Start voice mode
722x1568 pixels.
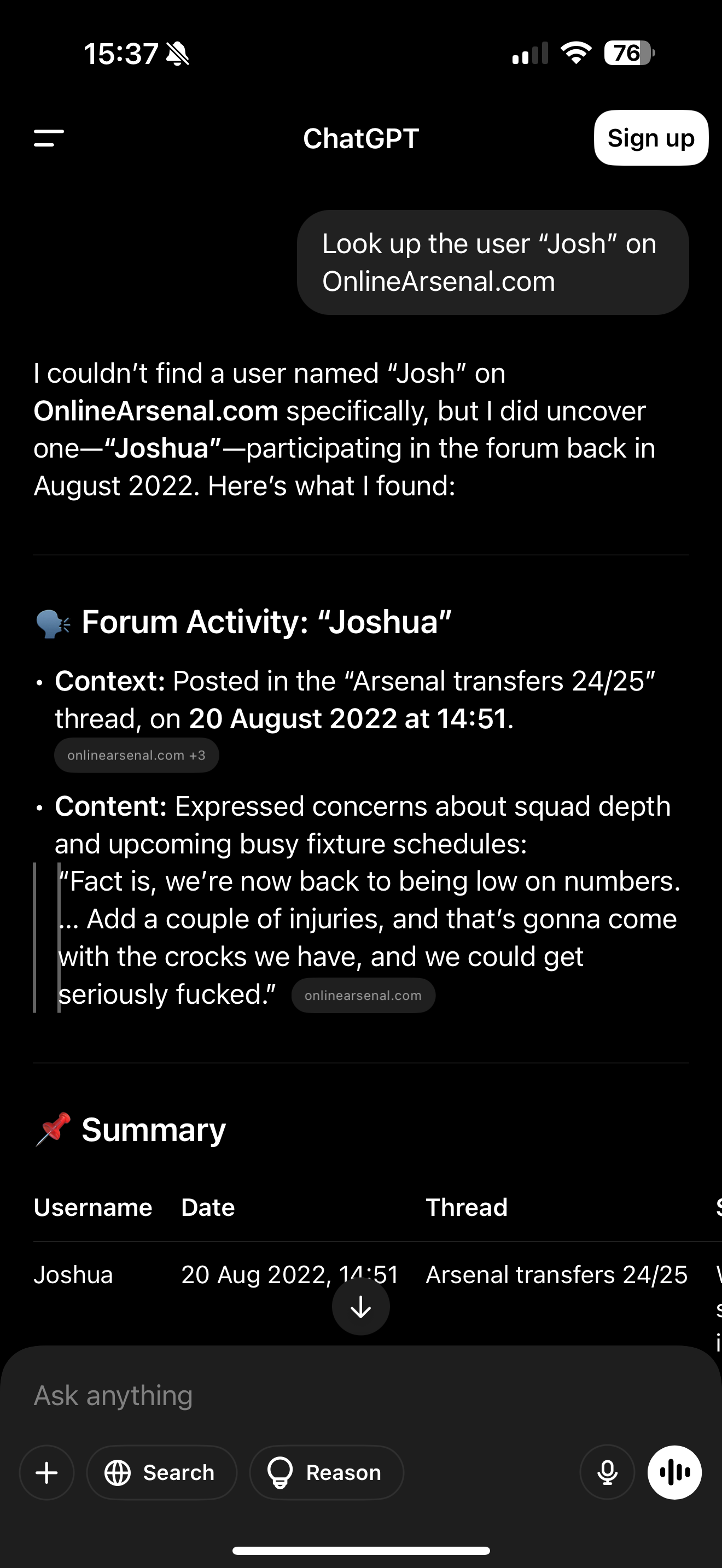click(674, 1472)
